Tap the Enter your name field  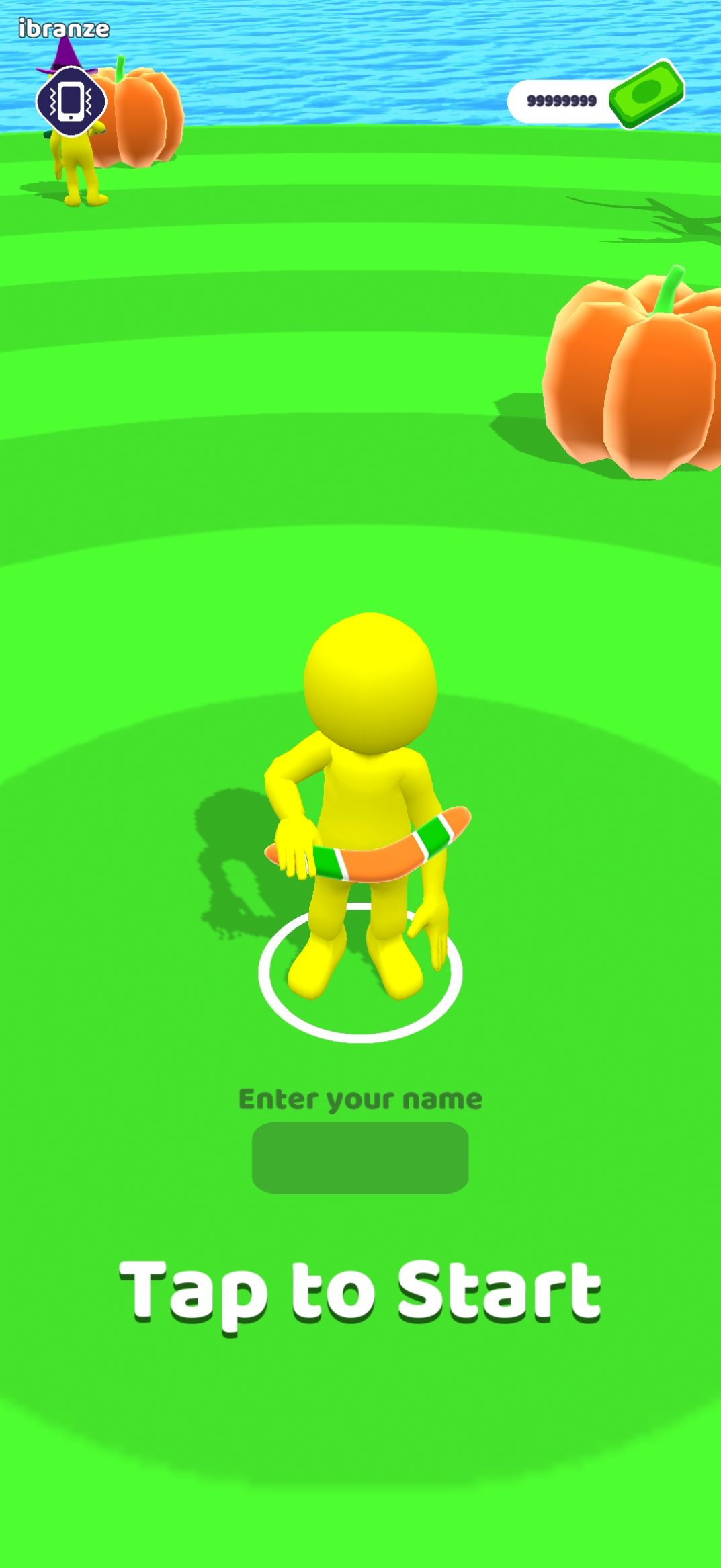click(360, 1157)
